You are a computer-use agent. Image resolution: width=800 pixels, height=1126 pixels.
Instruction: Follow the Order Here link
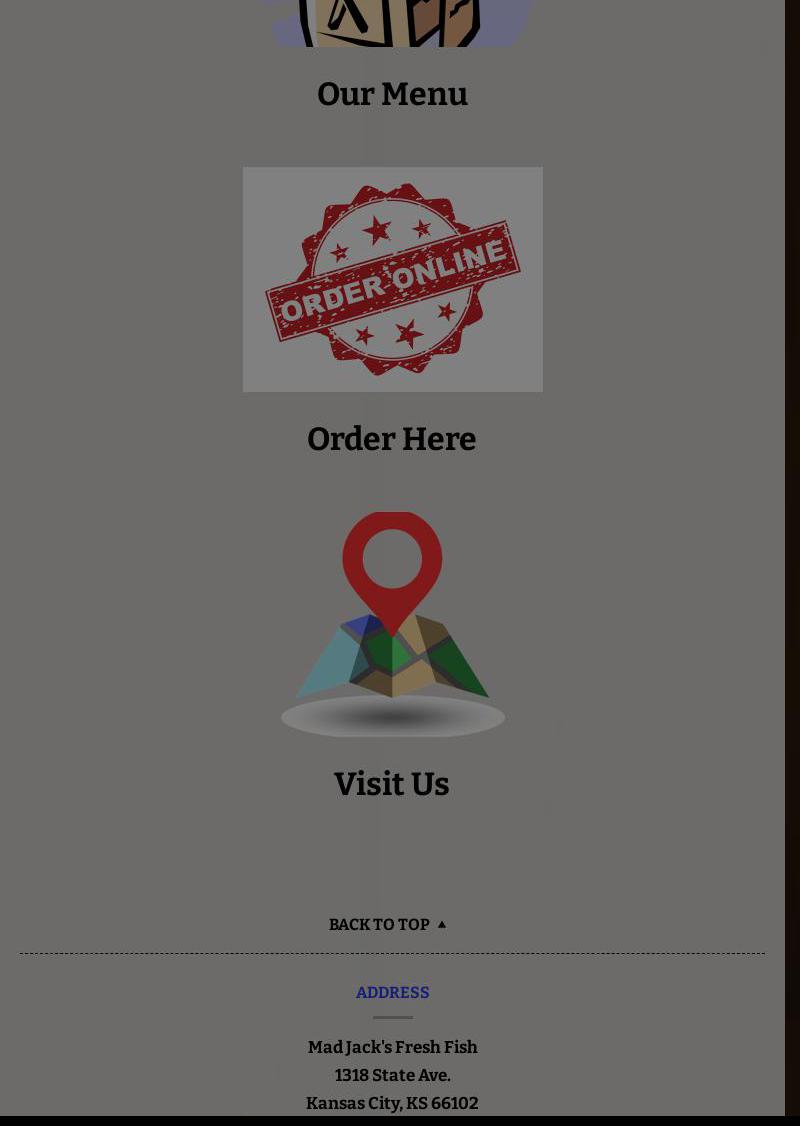pyautogui.click(x=391, y=439)
